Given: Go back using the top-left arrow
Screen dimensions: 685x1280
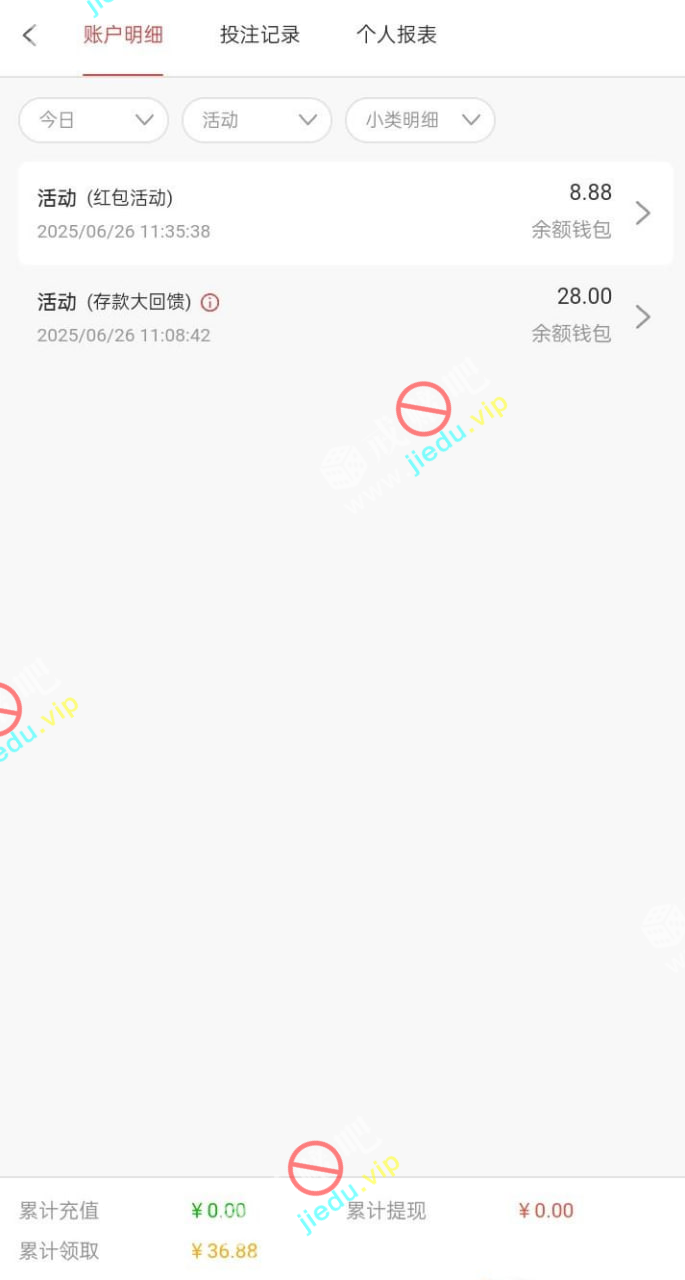Looking at the screenshot, I should point(29,35).
